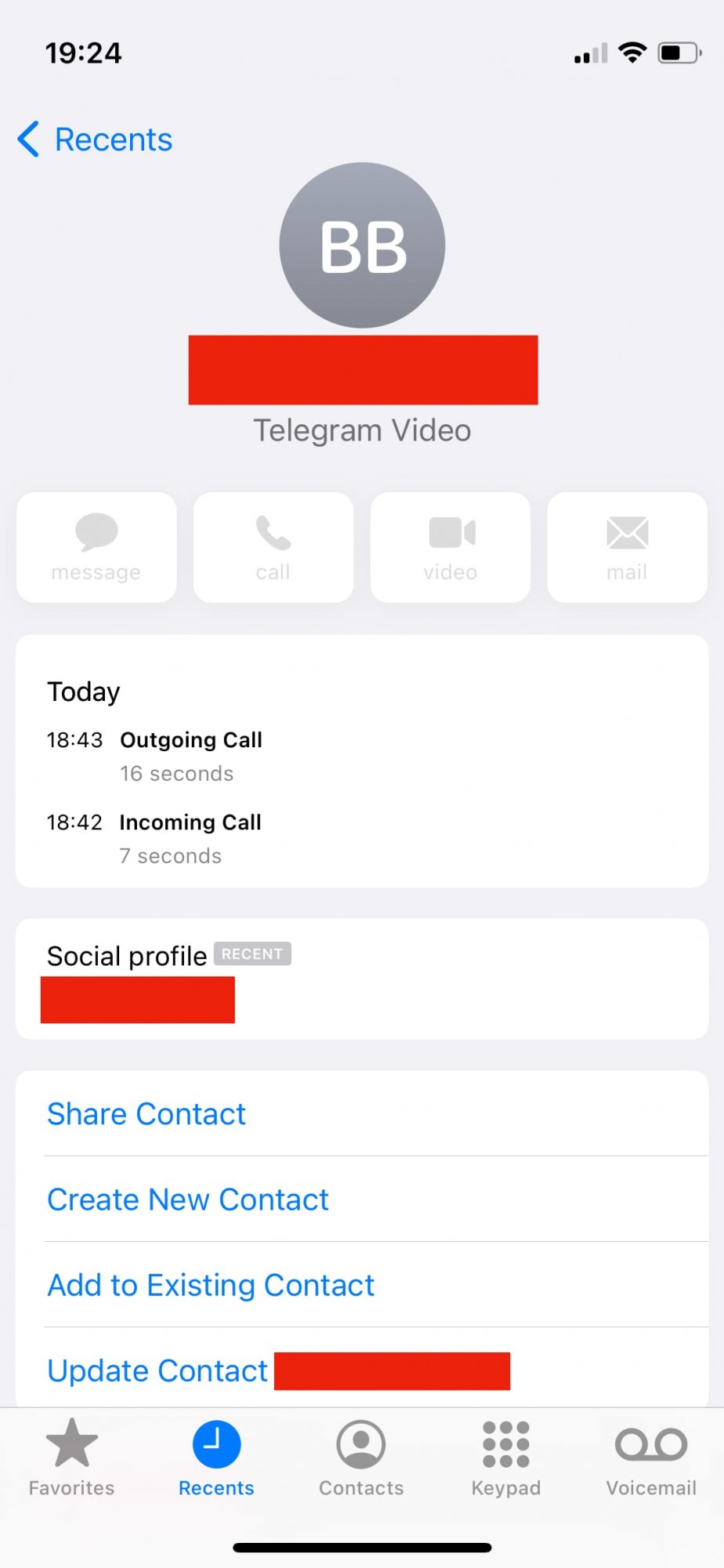Go to the Voicemail tab

tap(651, 1459)
